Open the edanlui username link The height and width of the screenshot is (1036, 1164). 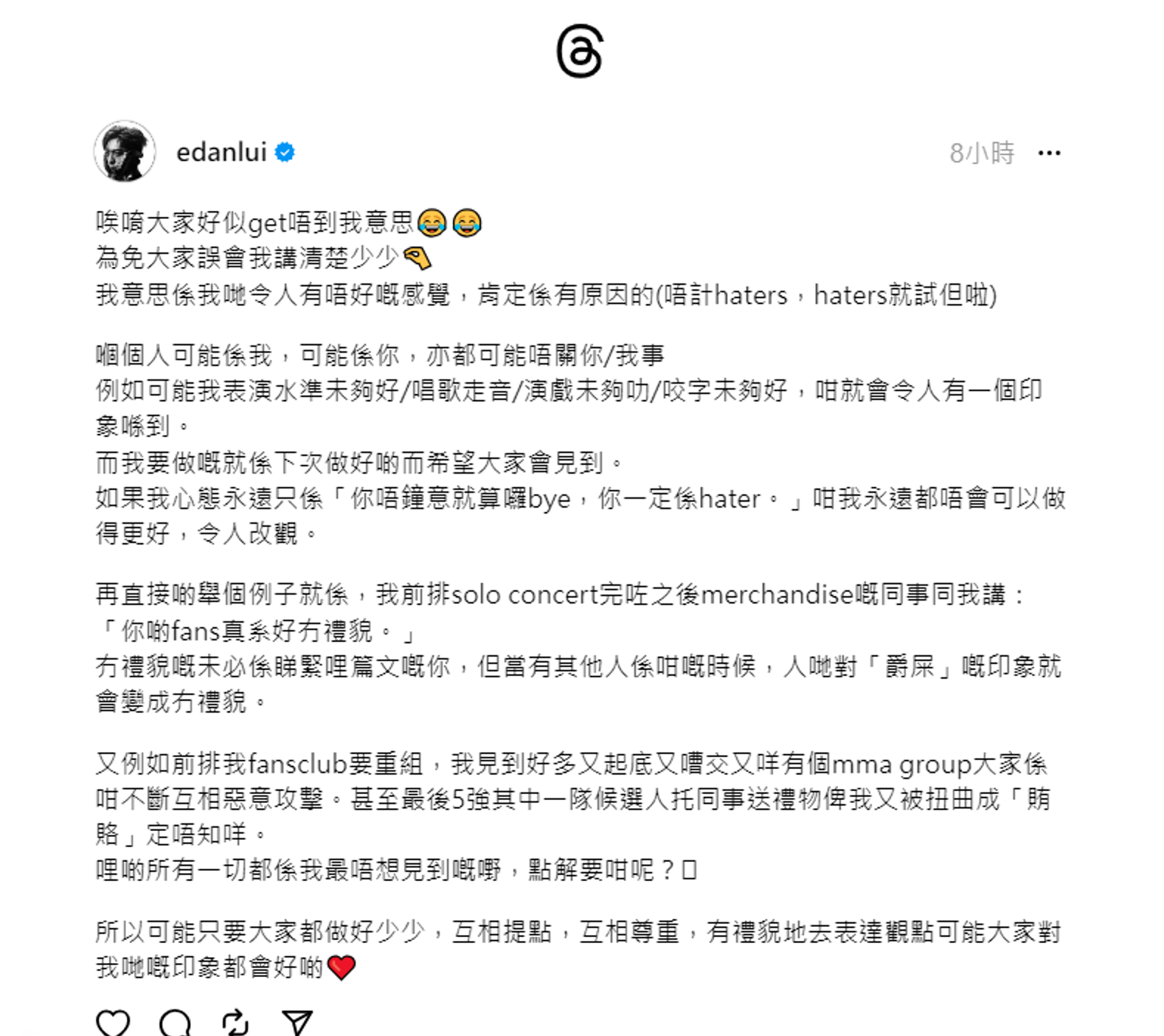(x=221, y=152)
